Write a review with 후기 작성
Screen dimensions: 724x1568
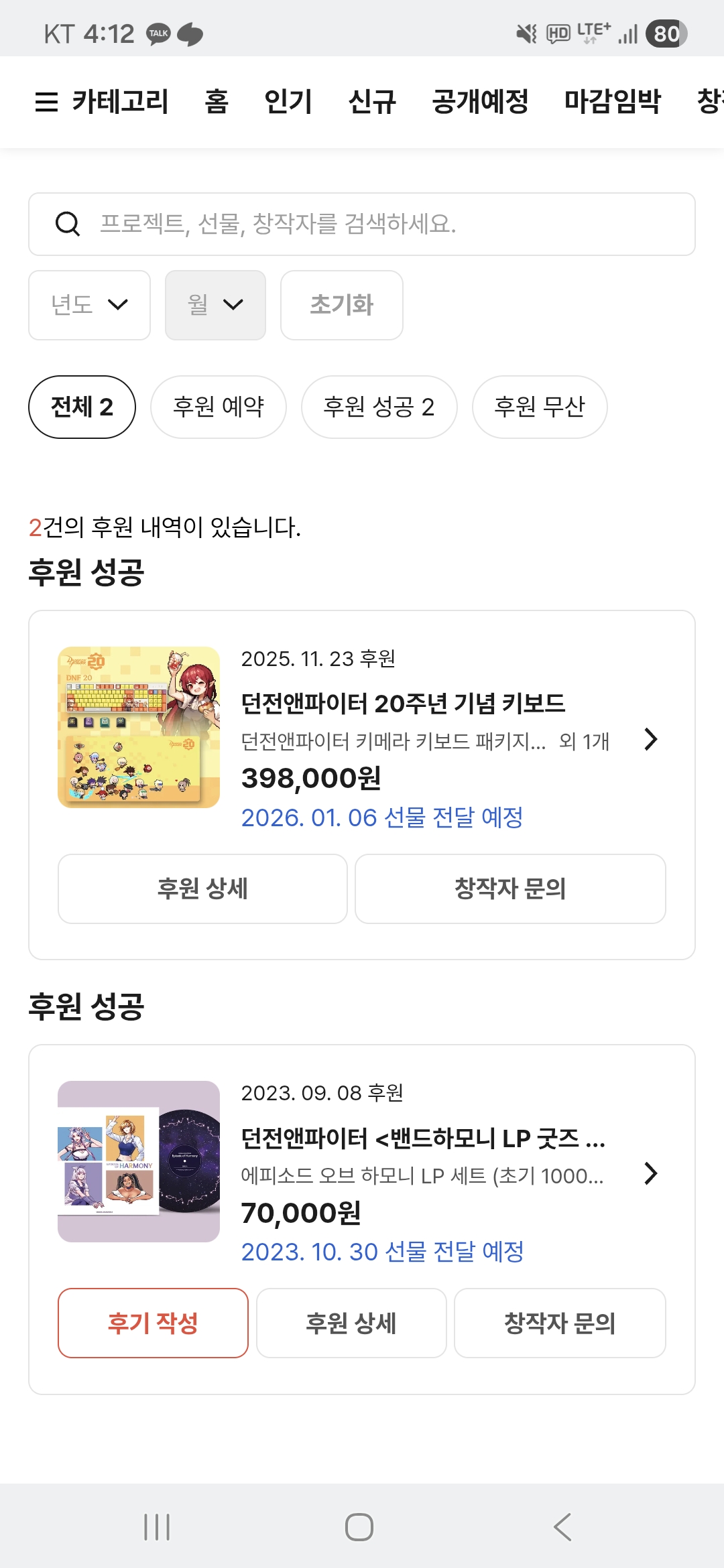(153, 1323)
